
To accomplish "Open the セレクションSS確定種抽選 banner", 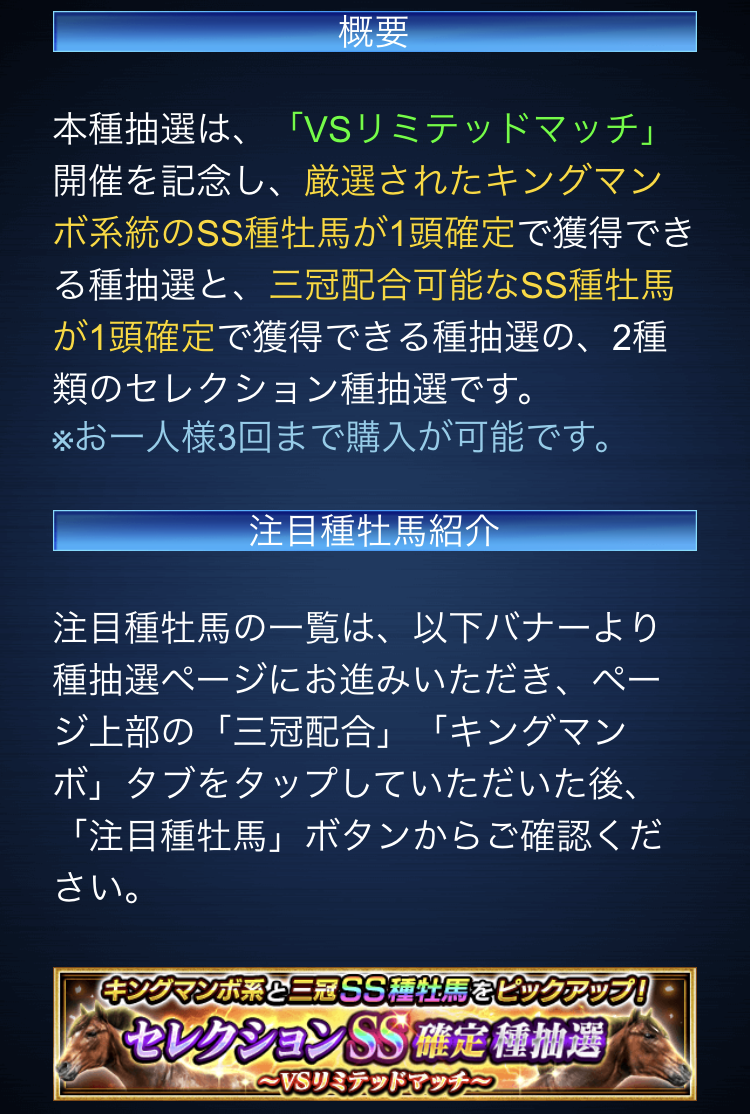I will tap(374, 1034).
